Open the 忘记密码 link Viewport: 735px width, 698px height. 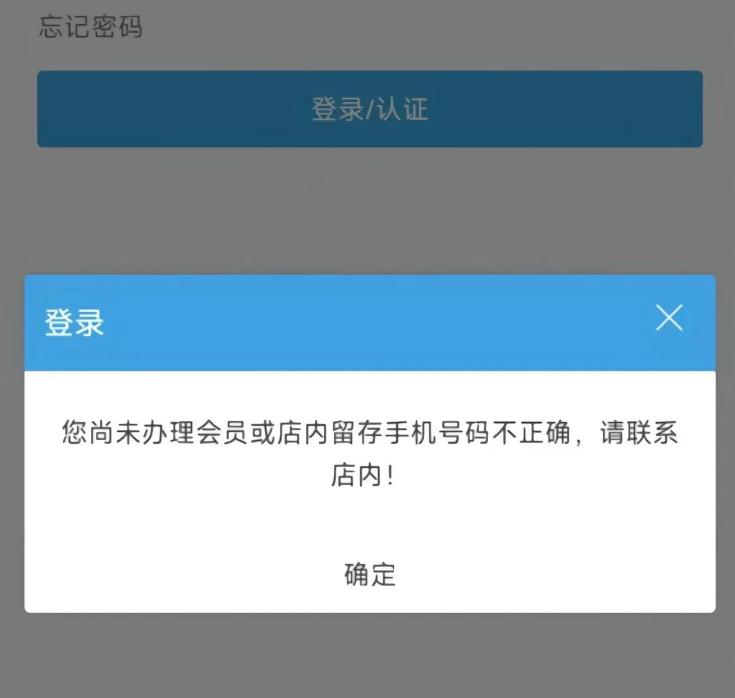(x=91, y=27)
